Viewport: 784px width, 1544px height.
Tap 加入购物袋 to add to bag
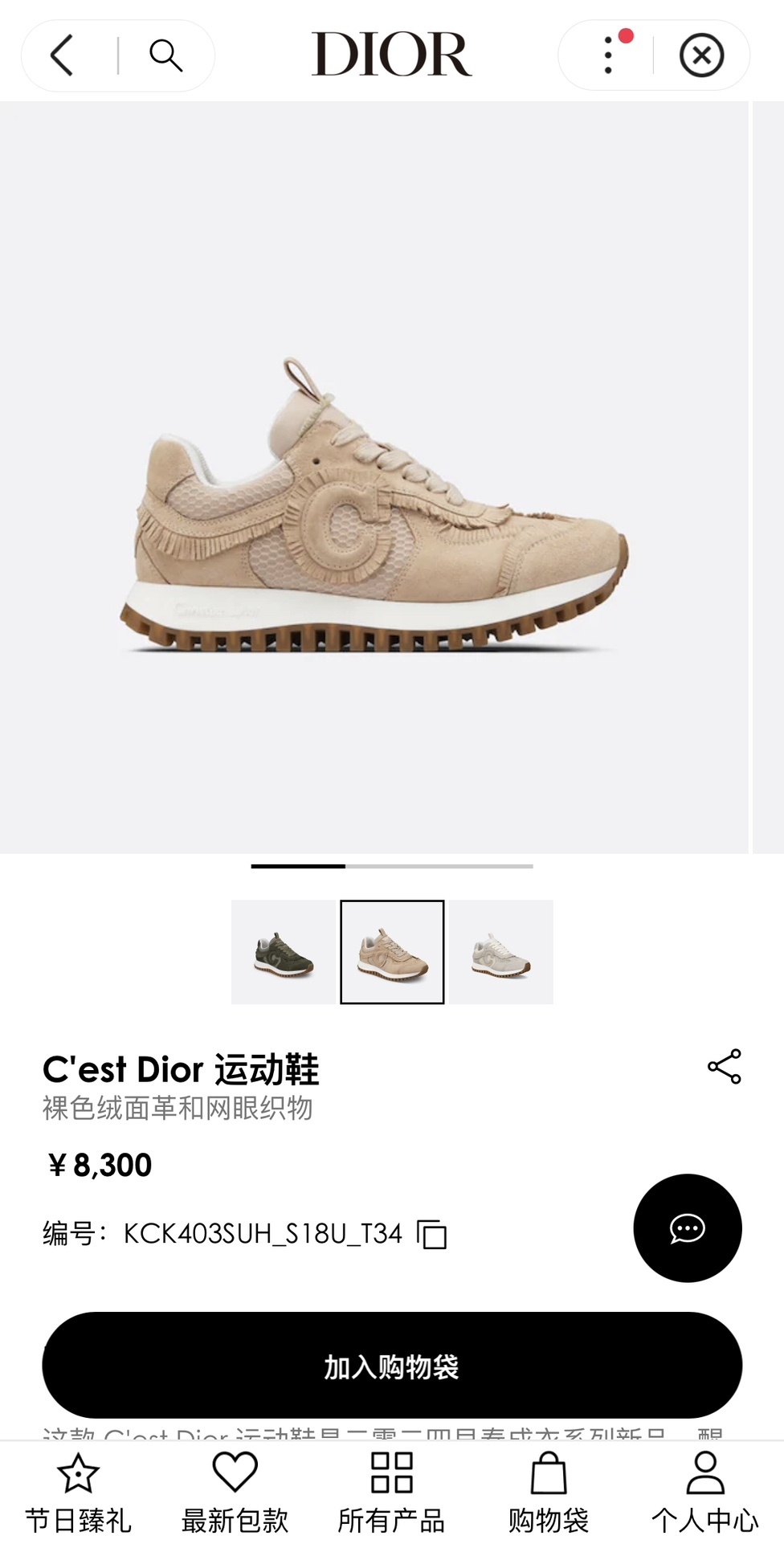[392, 1366]
